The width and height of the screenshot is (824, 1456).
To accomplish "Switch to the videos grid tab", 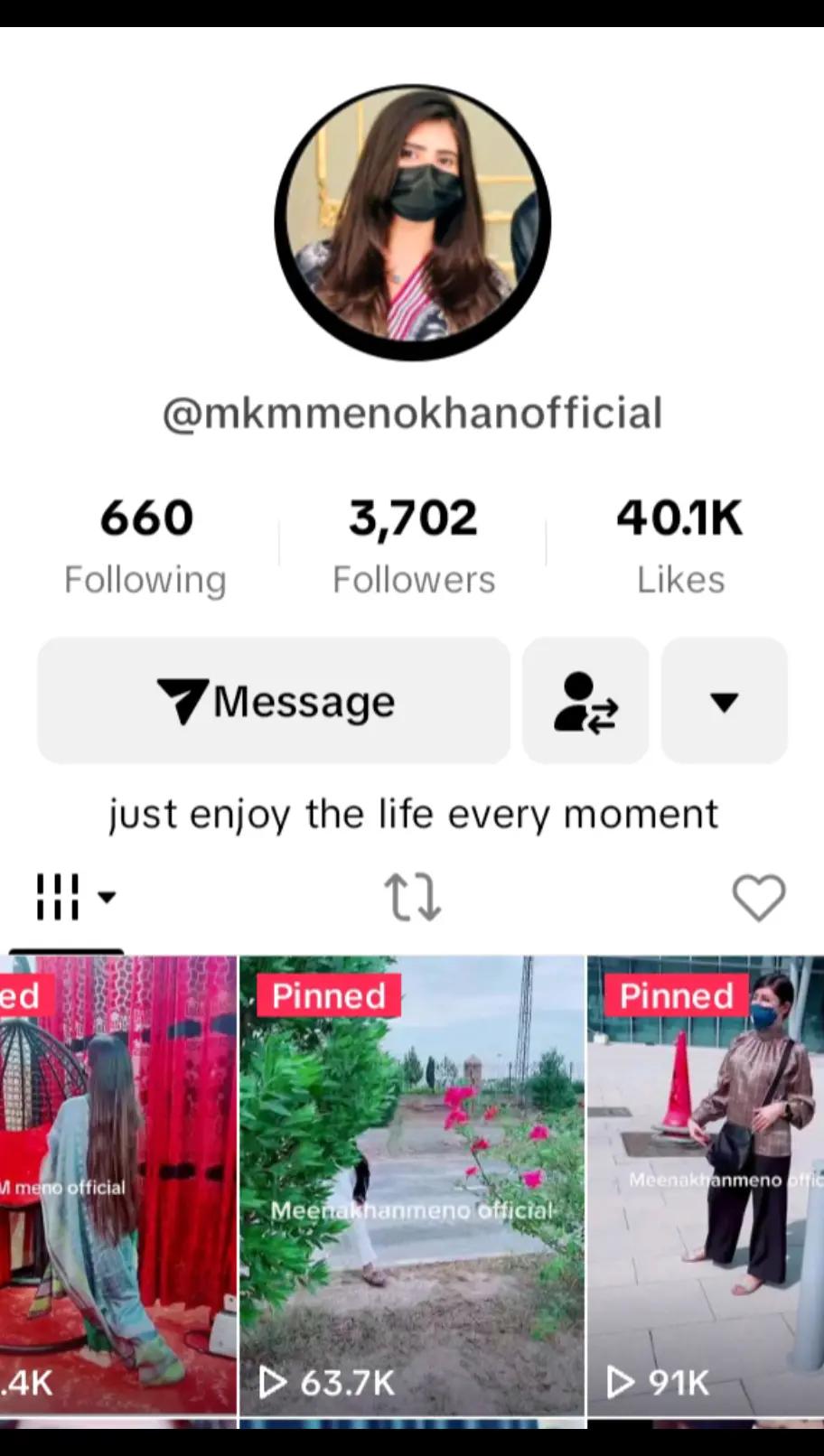I will click(74, 897).
